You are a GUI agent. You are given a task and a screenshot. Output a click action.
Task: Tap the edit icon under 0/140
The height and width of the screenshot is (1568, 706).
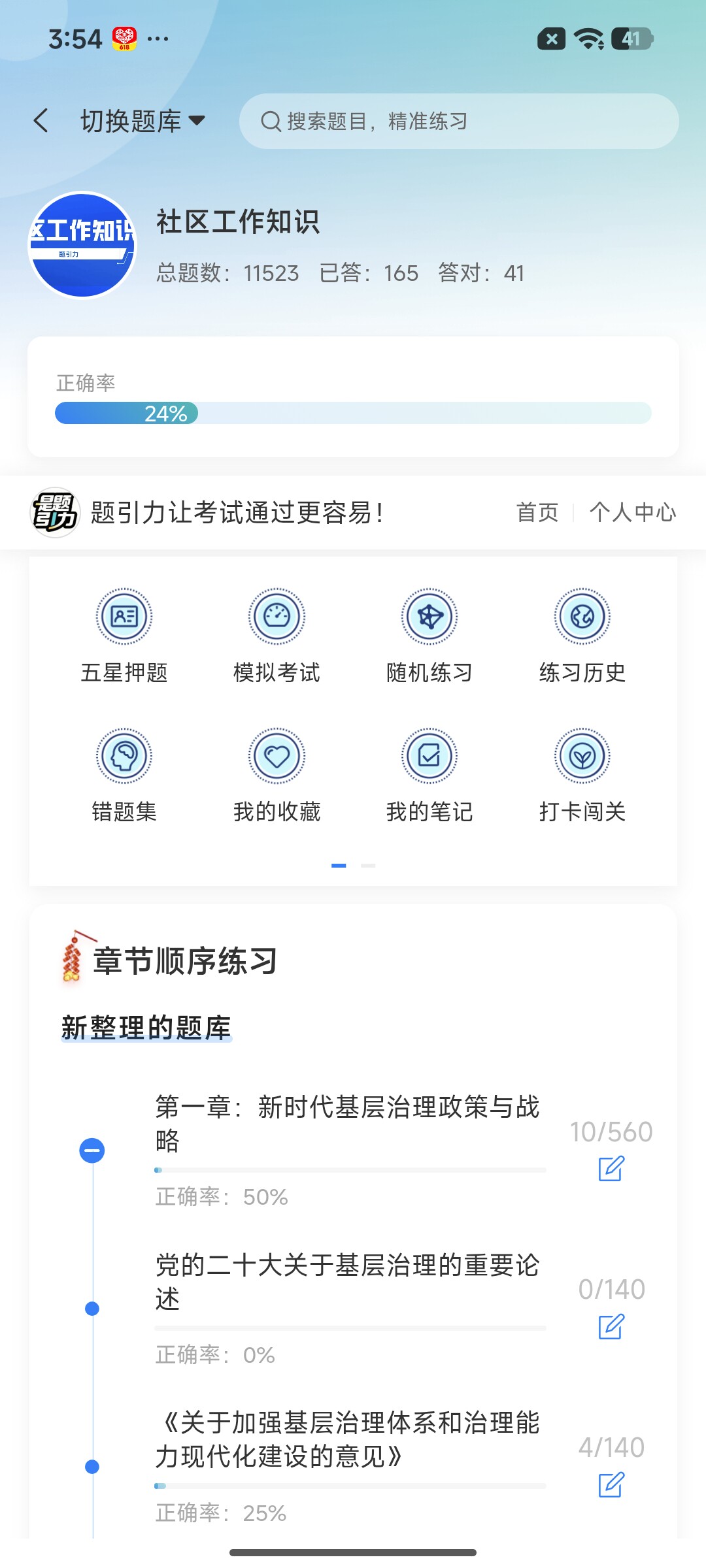point(611,1327)
